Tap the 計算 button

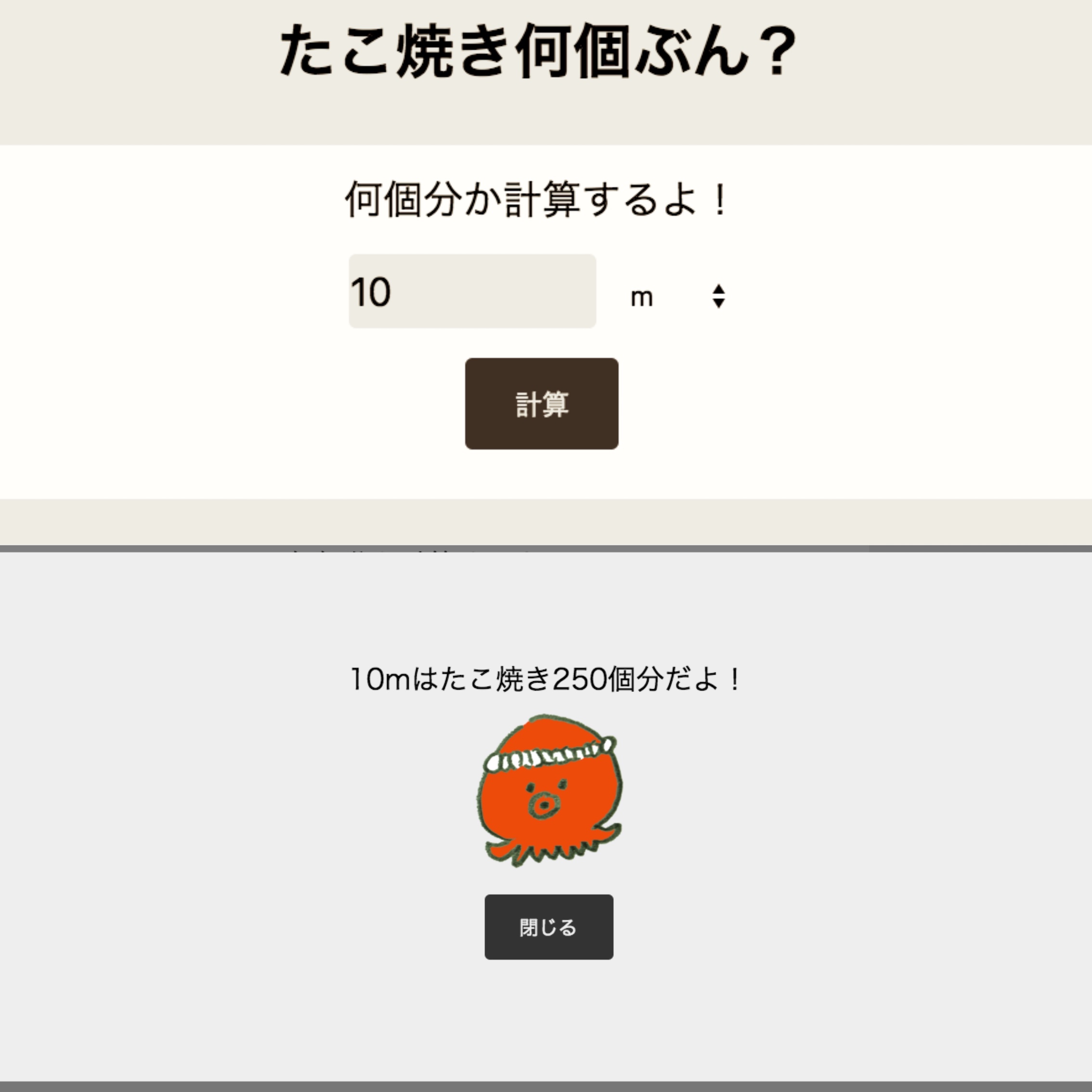[542, 403]
